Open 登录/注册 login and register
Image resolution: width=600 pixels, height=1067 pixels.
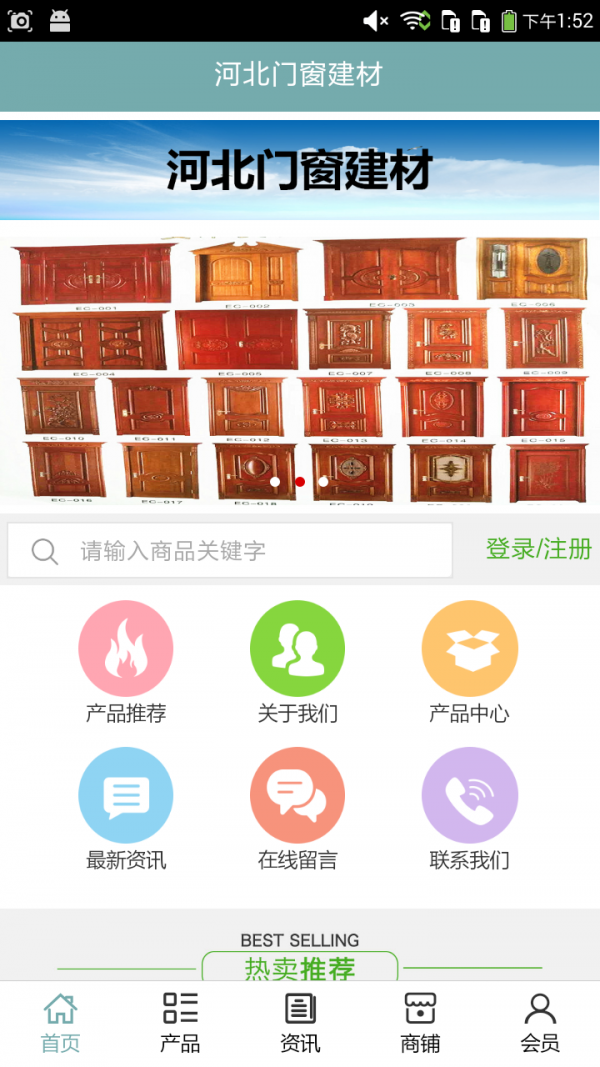pyautogui.click(x=538, y=549)
